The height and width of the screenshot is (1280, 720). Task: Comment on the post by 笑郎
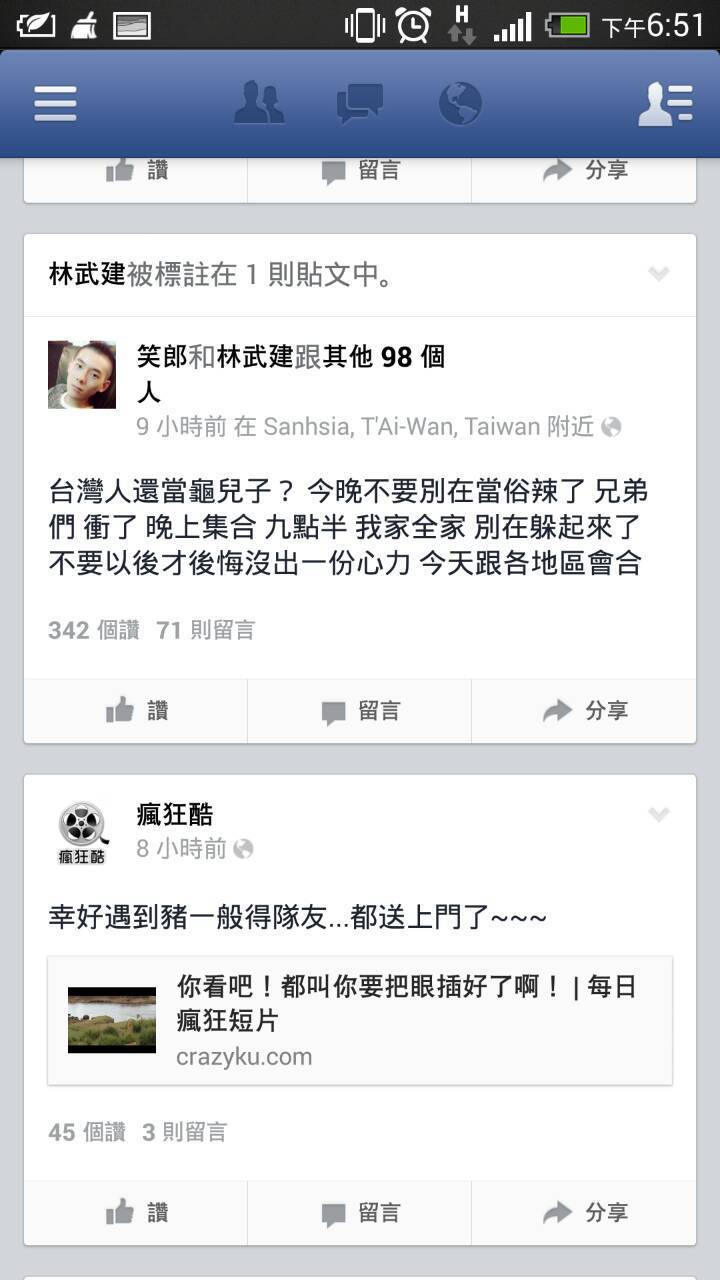point(360,711)
